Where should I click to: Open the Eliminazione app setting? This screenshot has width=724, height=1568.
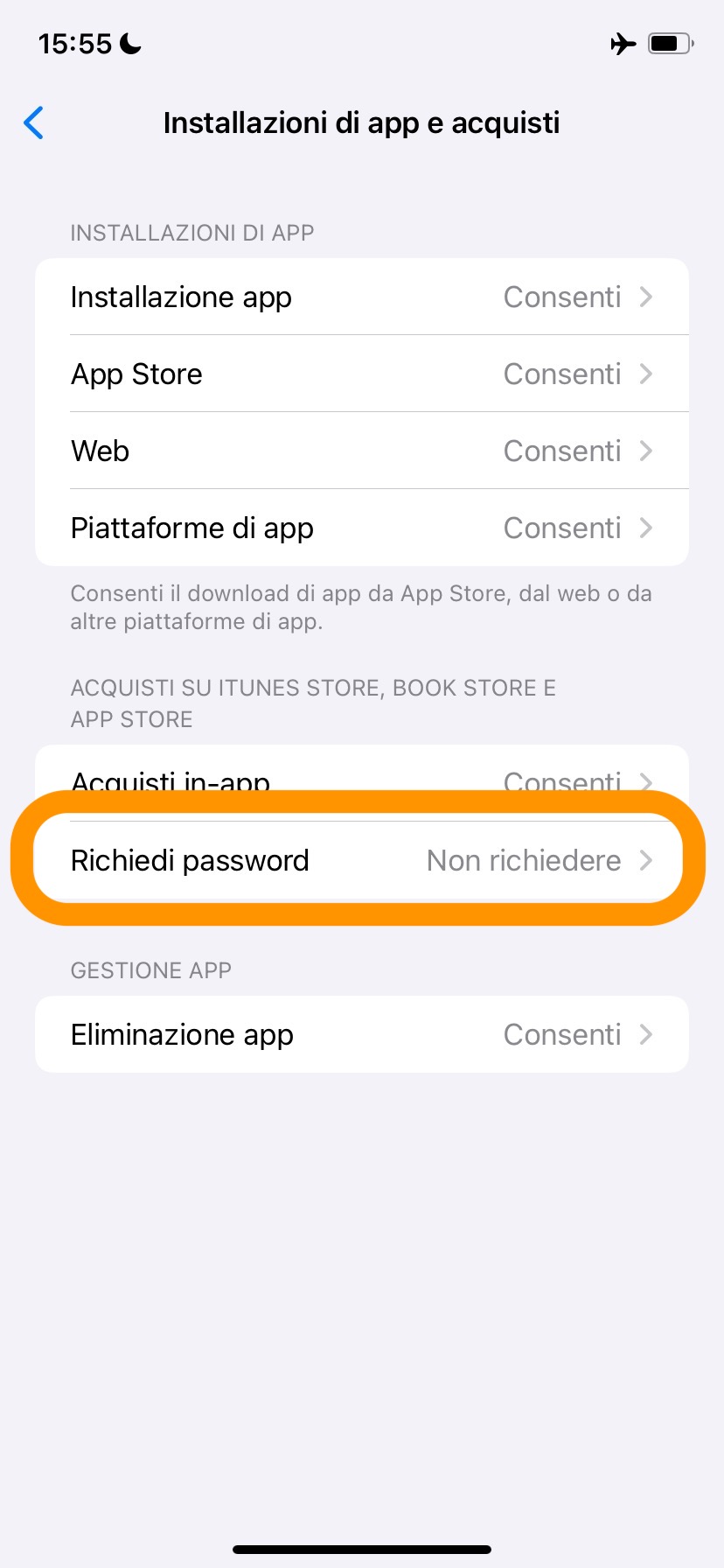(362, 1035)
